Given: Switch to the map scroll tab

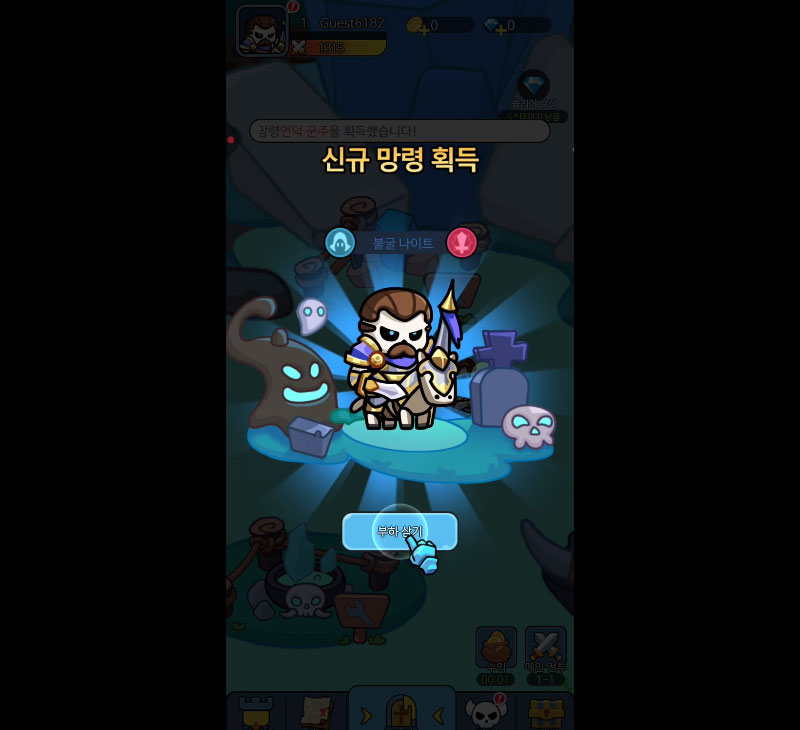Looking at the screenshot, I should (x=316, y=712).
